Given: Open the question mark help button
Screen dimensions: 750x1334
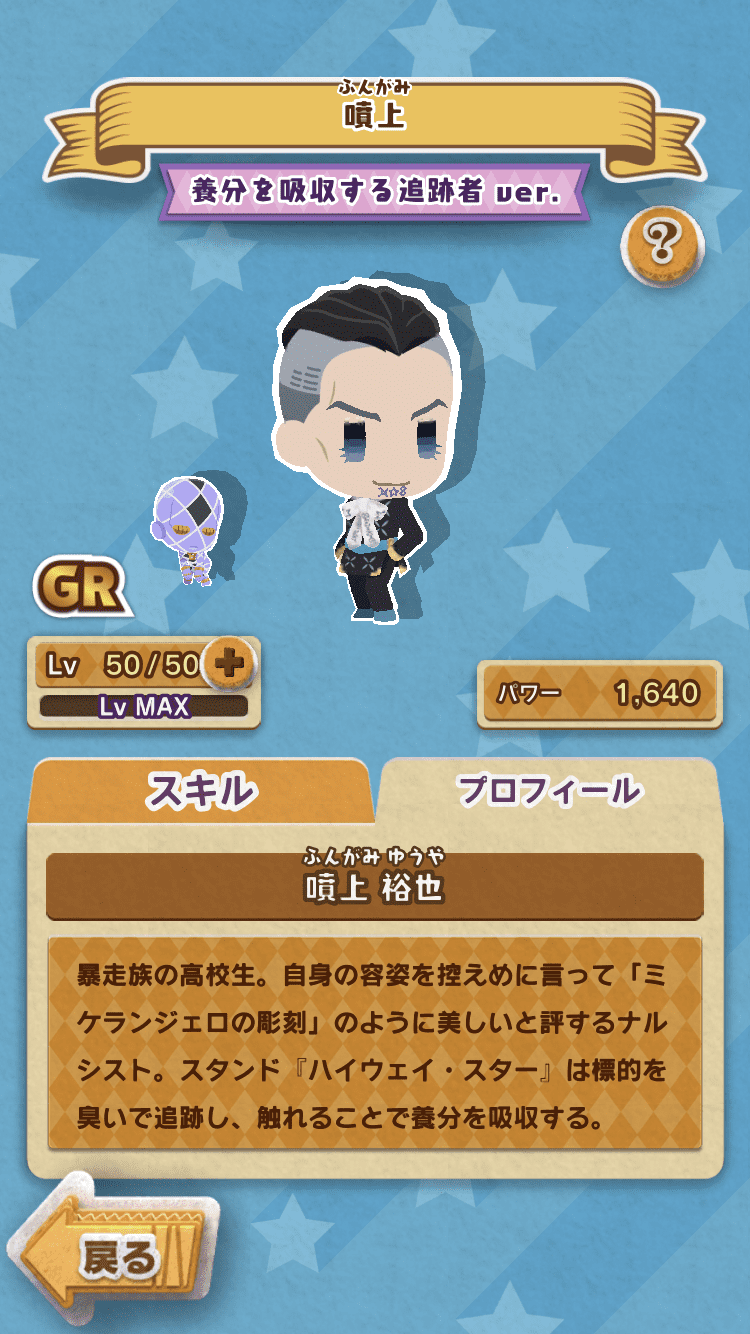Looking at the screenshot, I should [x=661, y=240].
